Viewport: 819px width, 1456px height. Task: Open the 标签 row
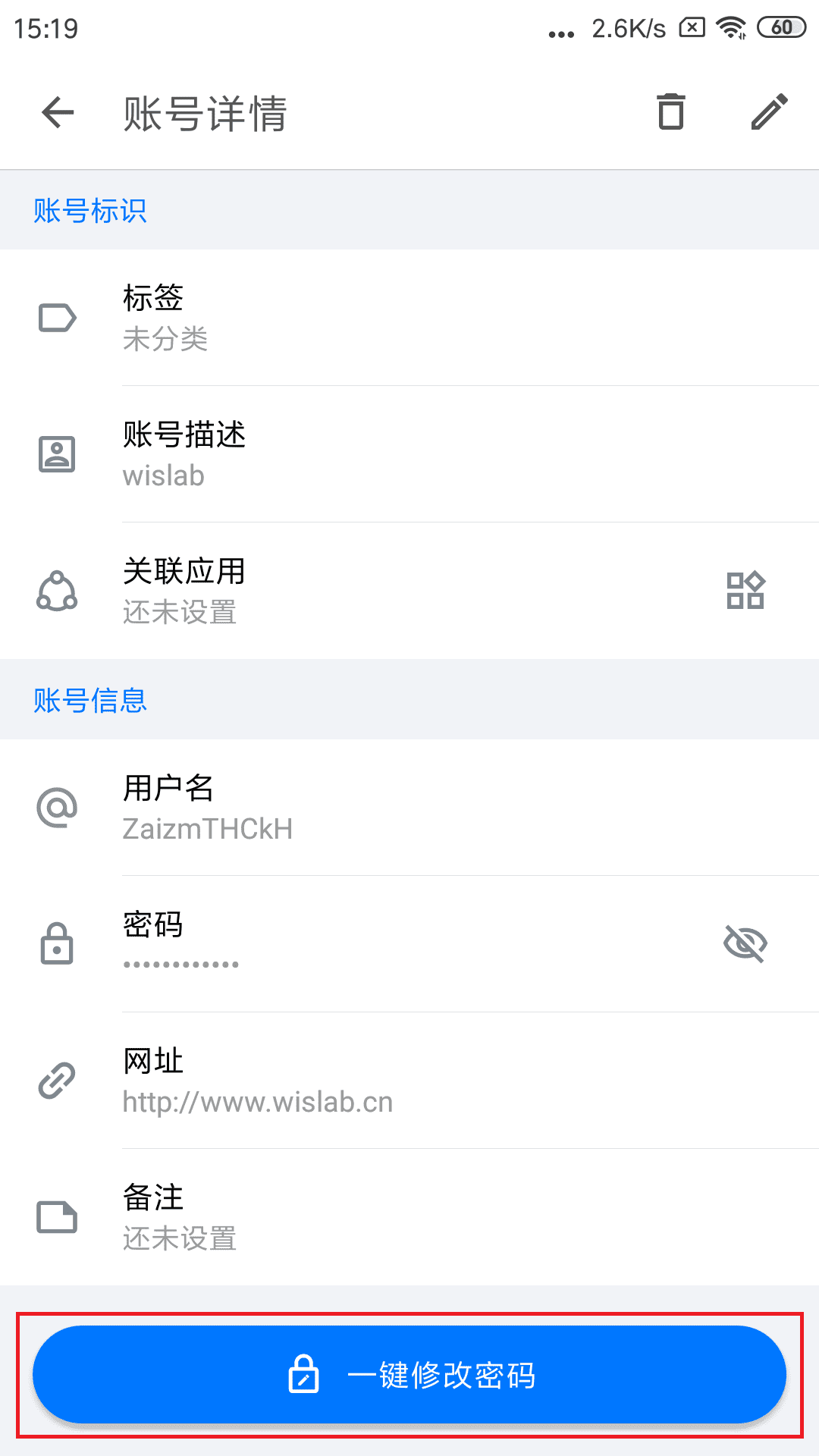click(x=409, y=318)
